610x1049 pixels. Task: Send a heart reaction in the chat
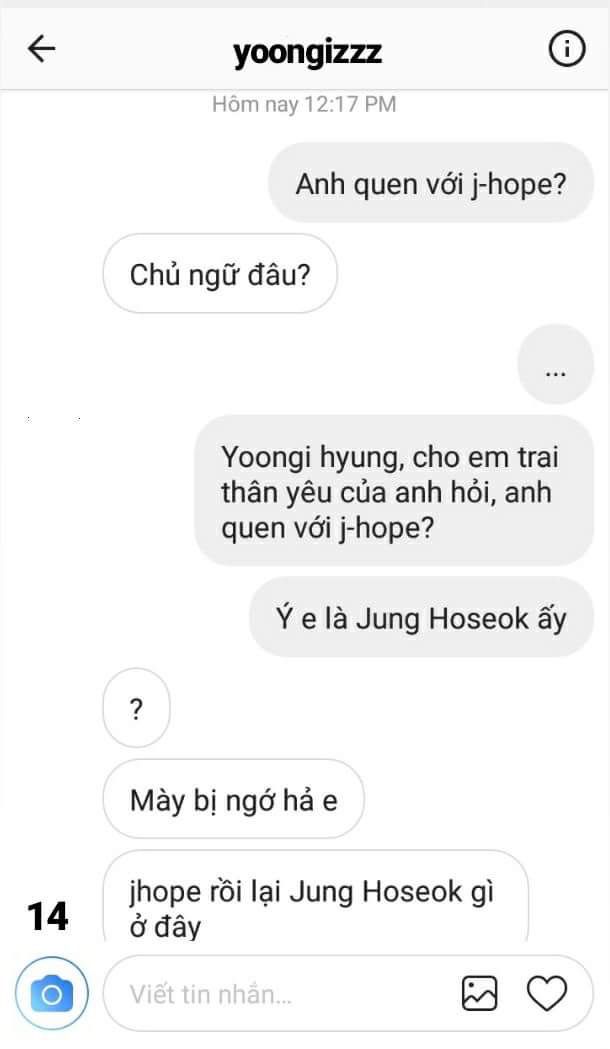click(x=547, y=994)
